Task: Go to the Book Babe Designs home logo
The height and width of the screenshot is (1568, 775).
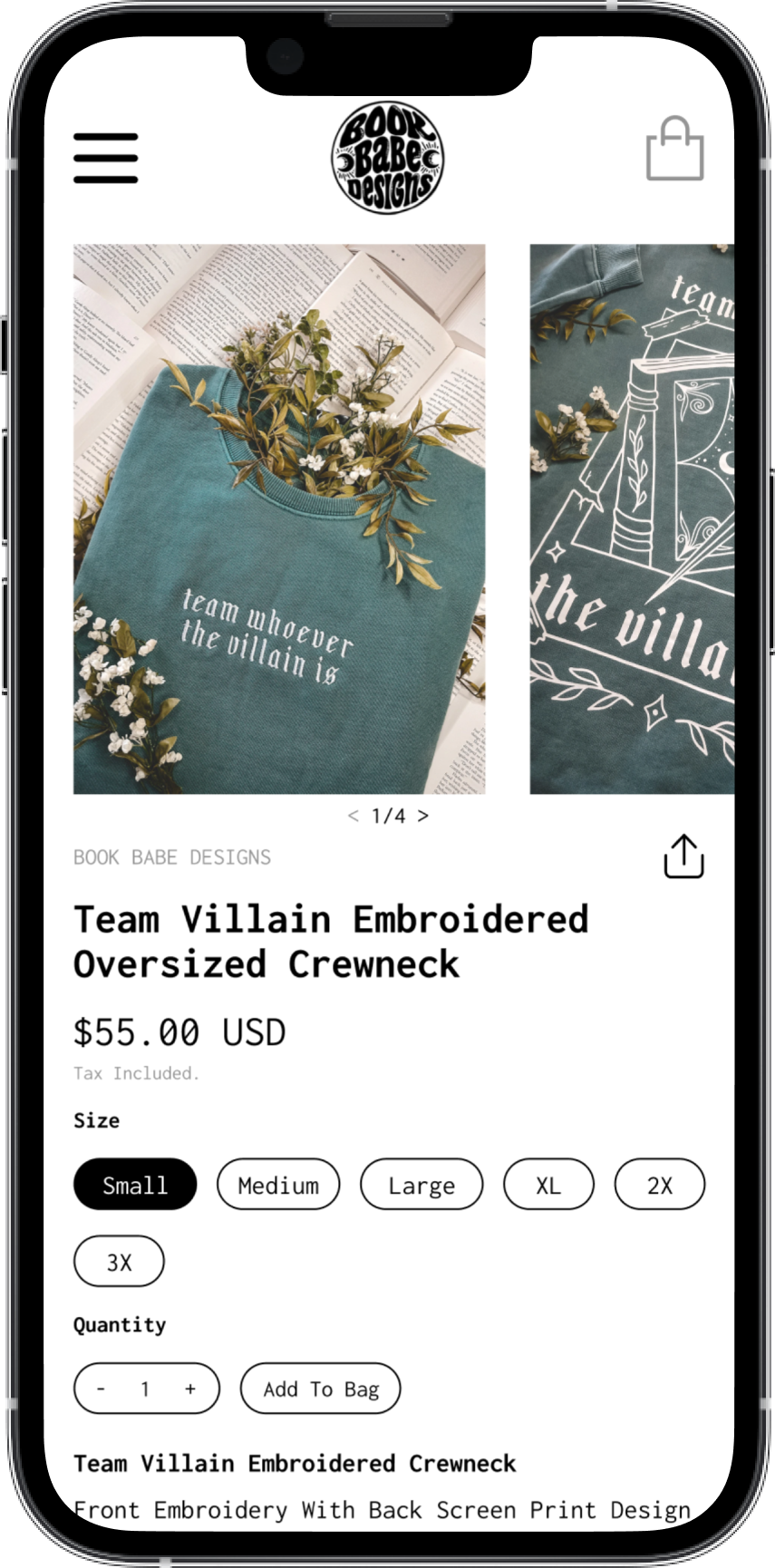Action: (387, 158)
